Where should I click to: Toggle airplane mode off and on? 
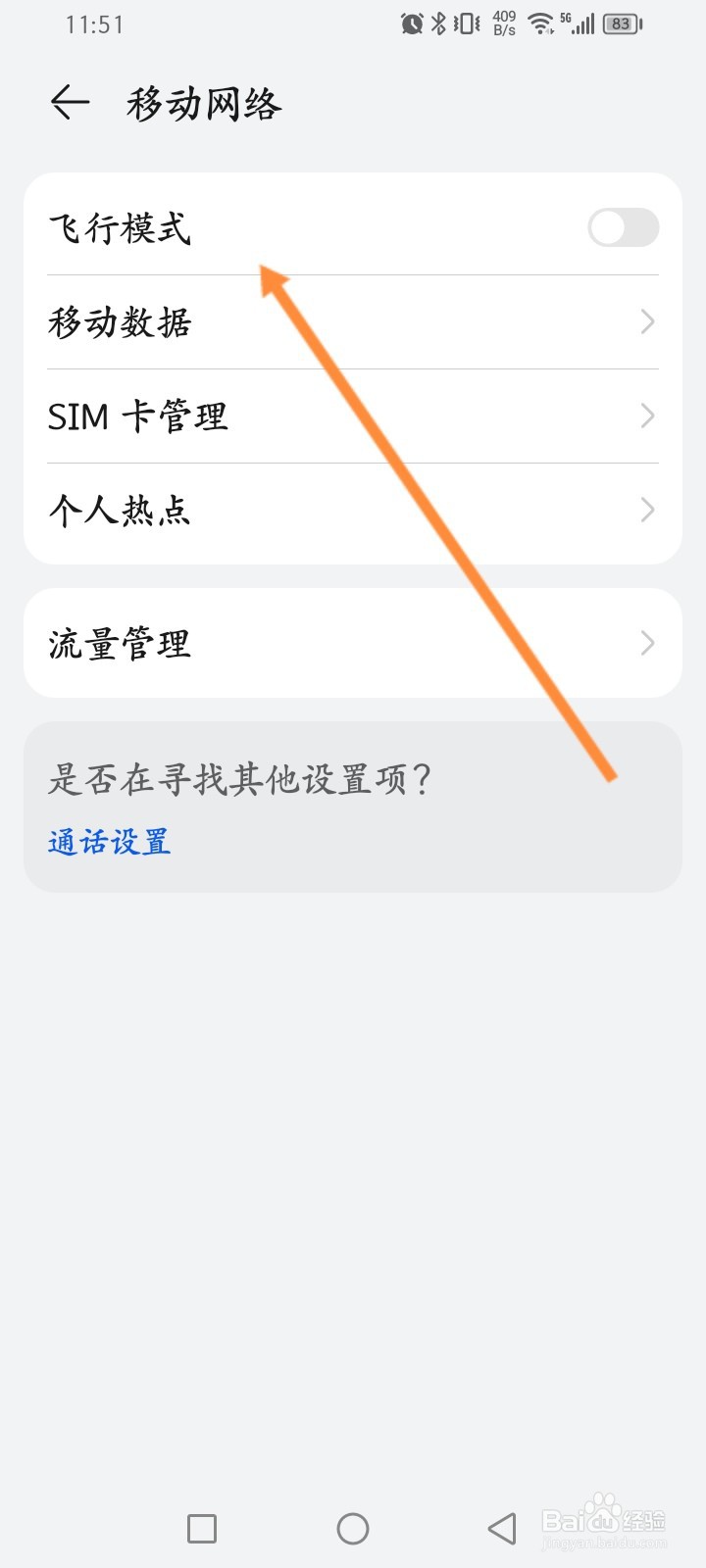tap(625, 227)
